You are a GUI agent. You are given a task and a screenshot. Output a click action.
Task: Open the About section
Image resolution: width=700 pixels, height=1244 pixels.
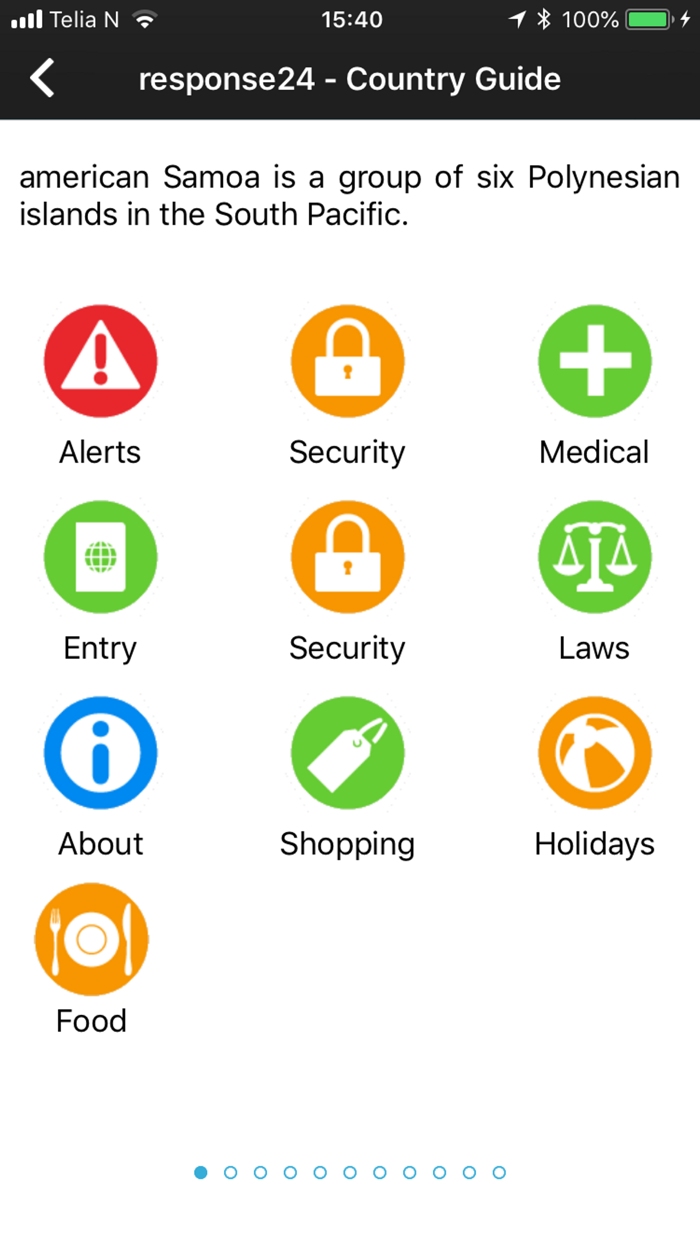(100, 753)
